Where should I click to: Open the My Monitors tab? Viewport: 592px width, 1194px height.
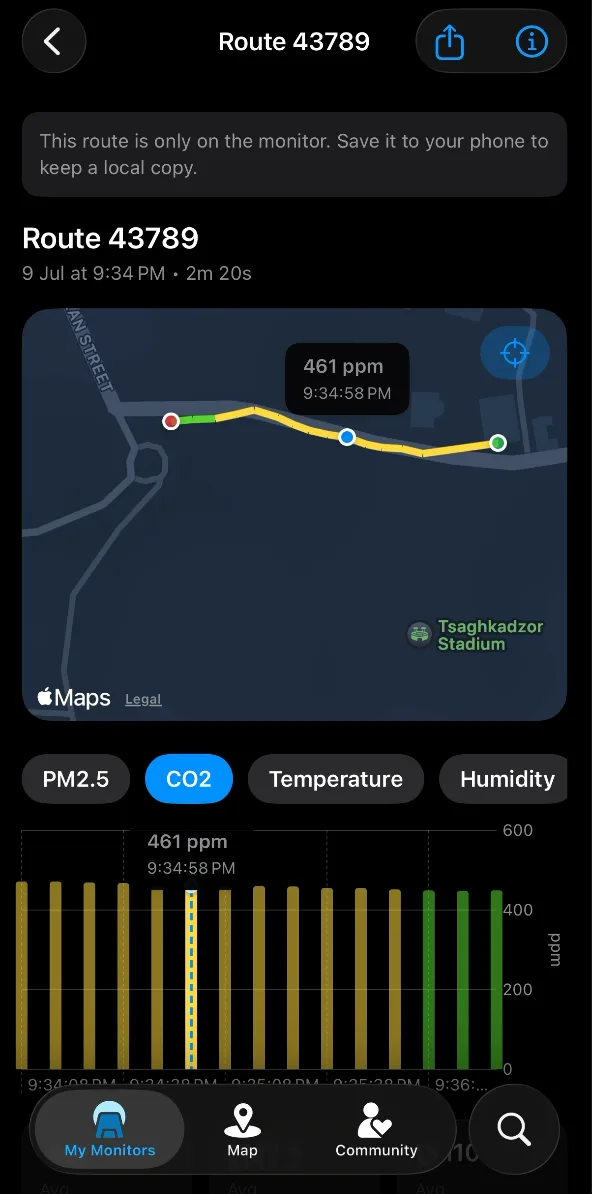coord(110,1130)
